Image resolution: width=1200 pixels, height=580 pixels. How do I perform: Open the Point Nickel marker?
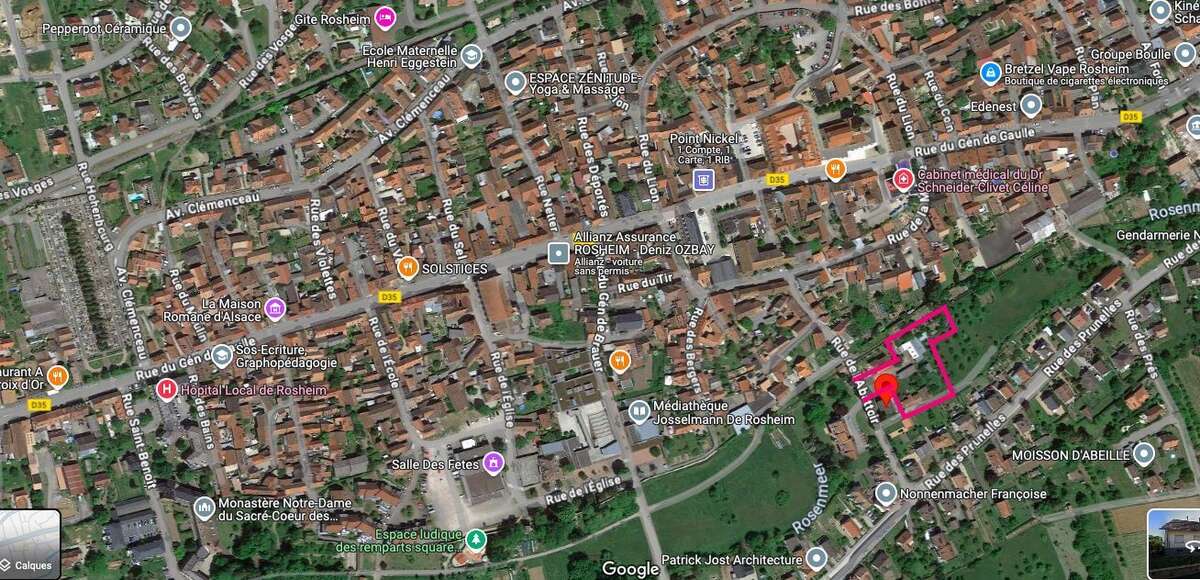pos(705,179)
